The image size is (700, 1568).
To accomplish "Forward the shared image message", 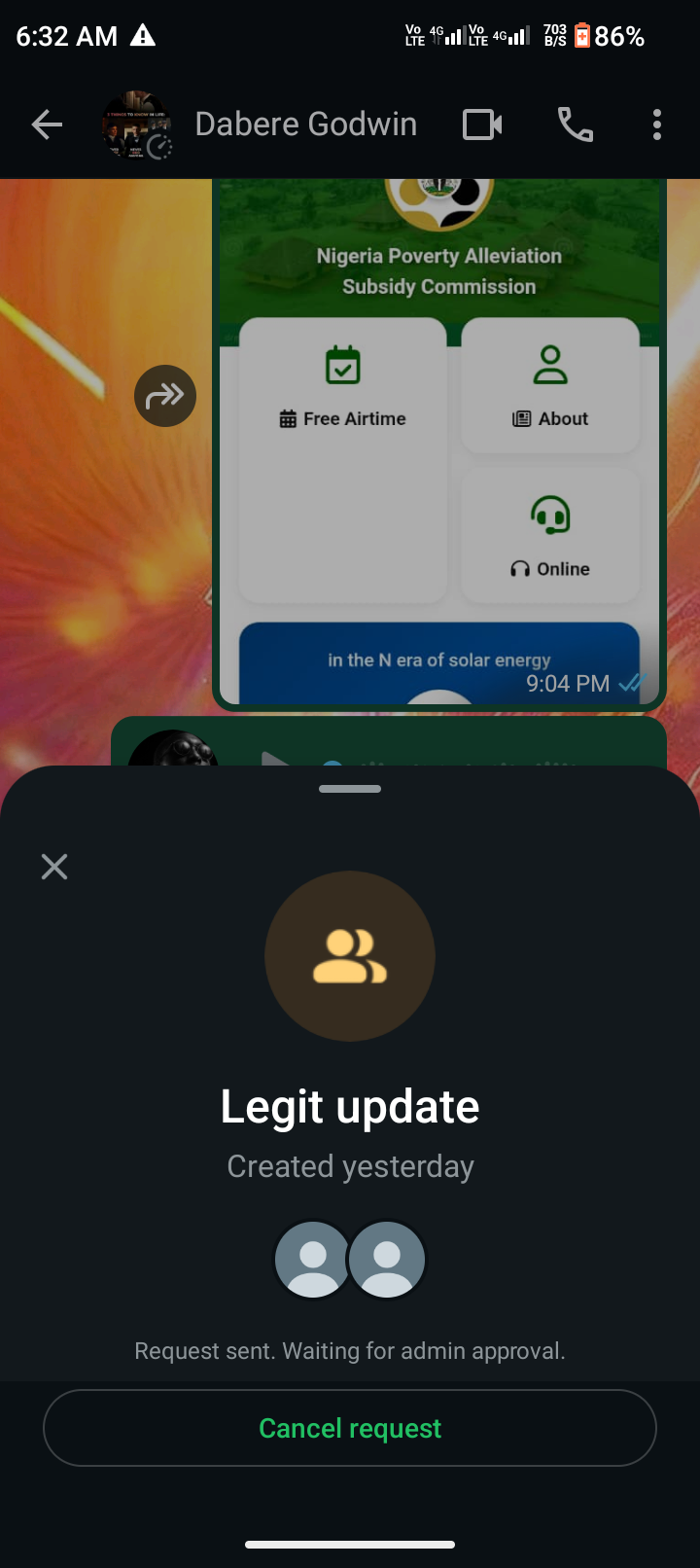I will [x=165, y=396].
